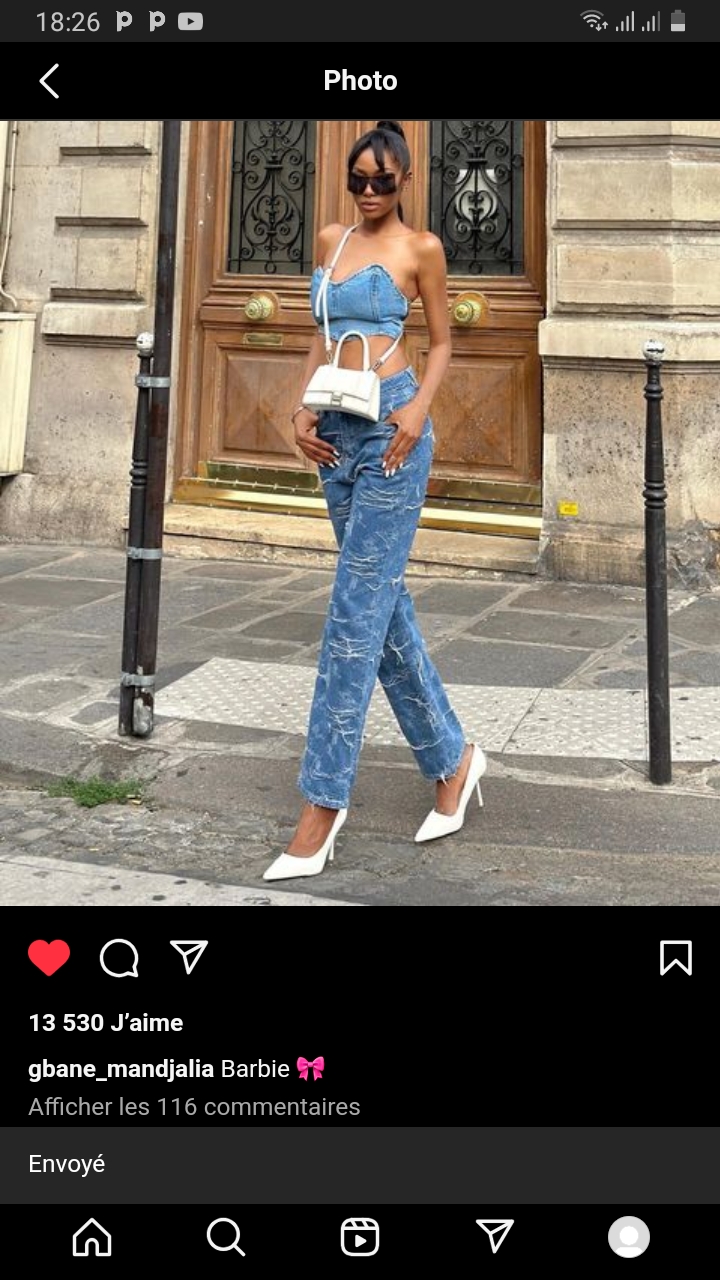Share the post via paper plane icon
720x1280 pixels.
point(189,957)
